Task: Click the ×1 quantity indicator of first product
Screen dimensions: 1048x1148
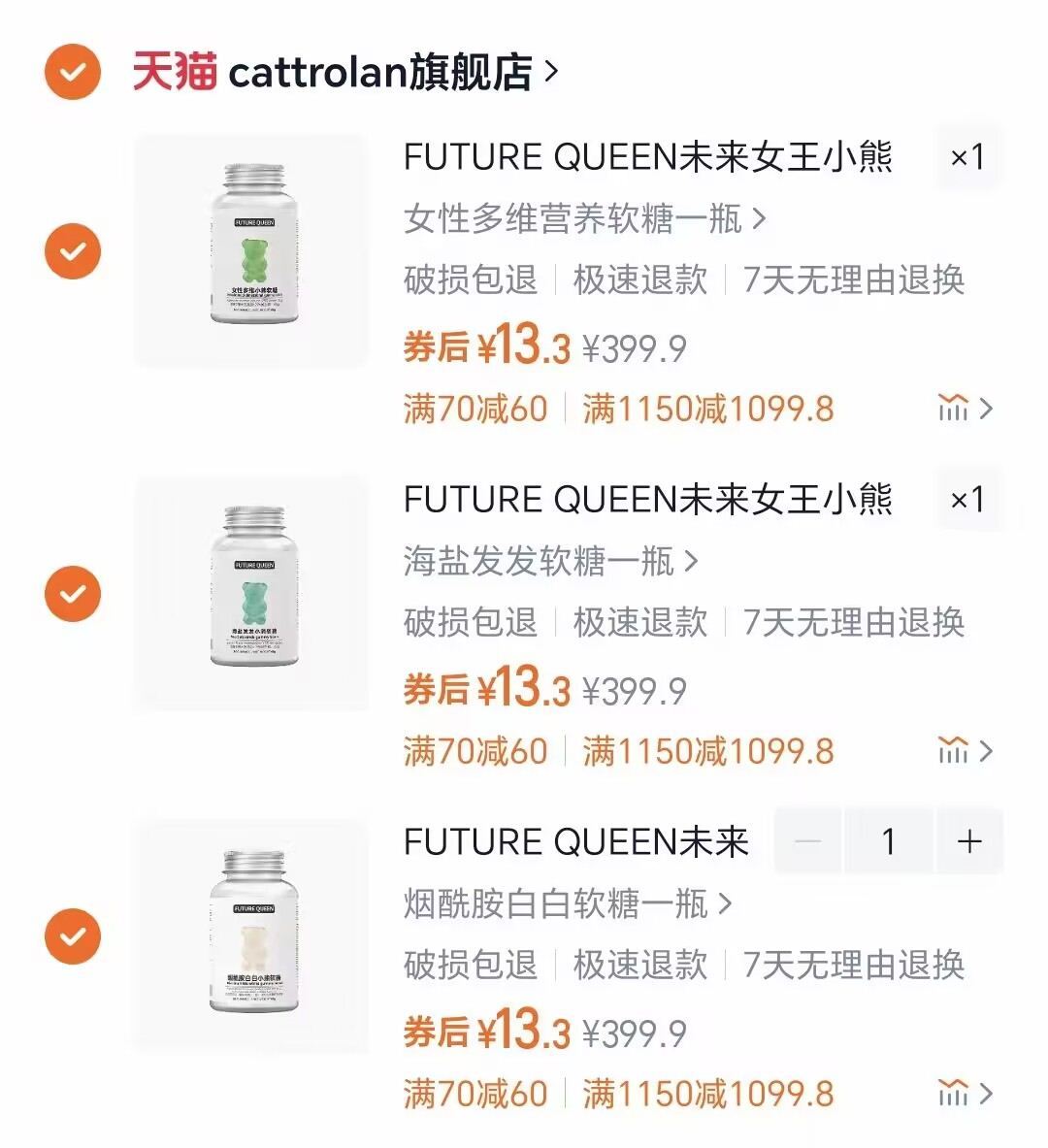Action: tap(965, 157)
